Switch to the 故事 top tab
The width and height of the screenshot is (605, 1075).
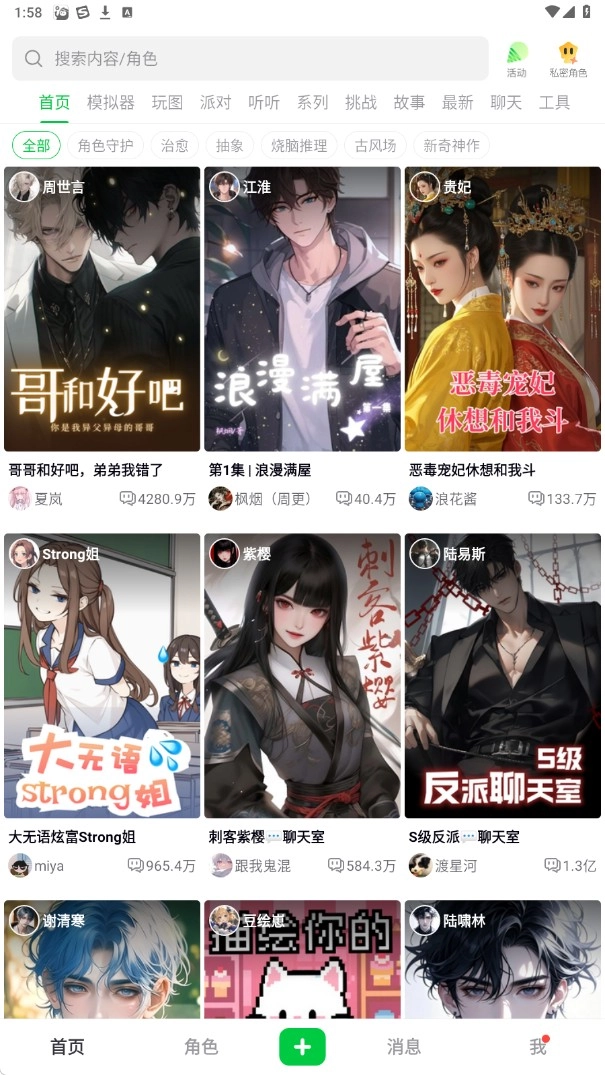[408, 103]
